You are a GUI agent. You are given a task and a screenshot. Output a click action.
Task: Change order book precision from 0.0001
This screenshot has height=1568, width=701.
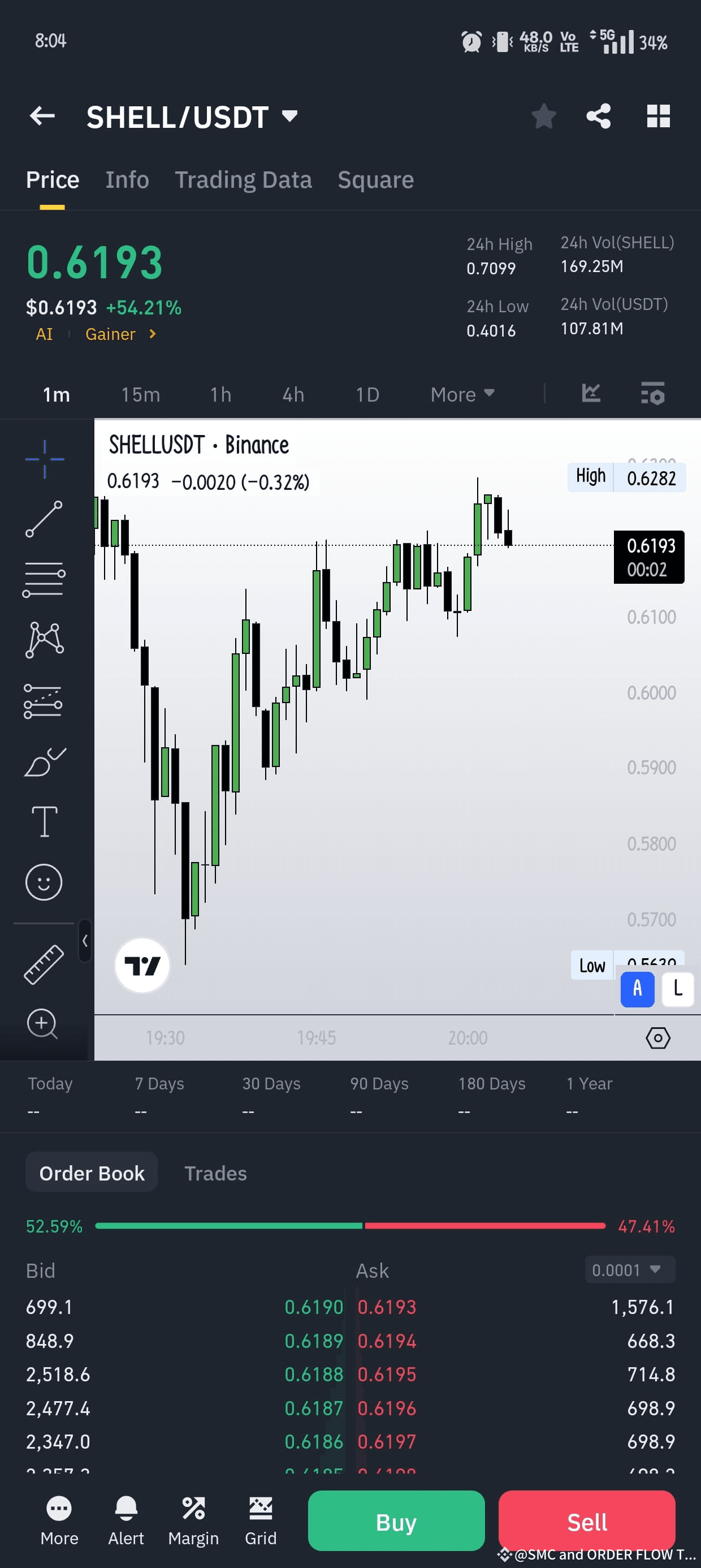(630, 1270)
